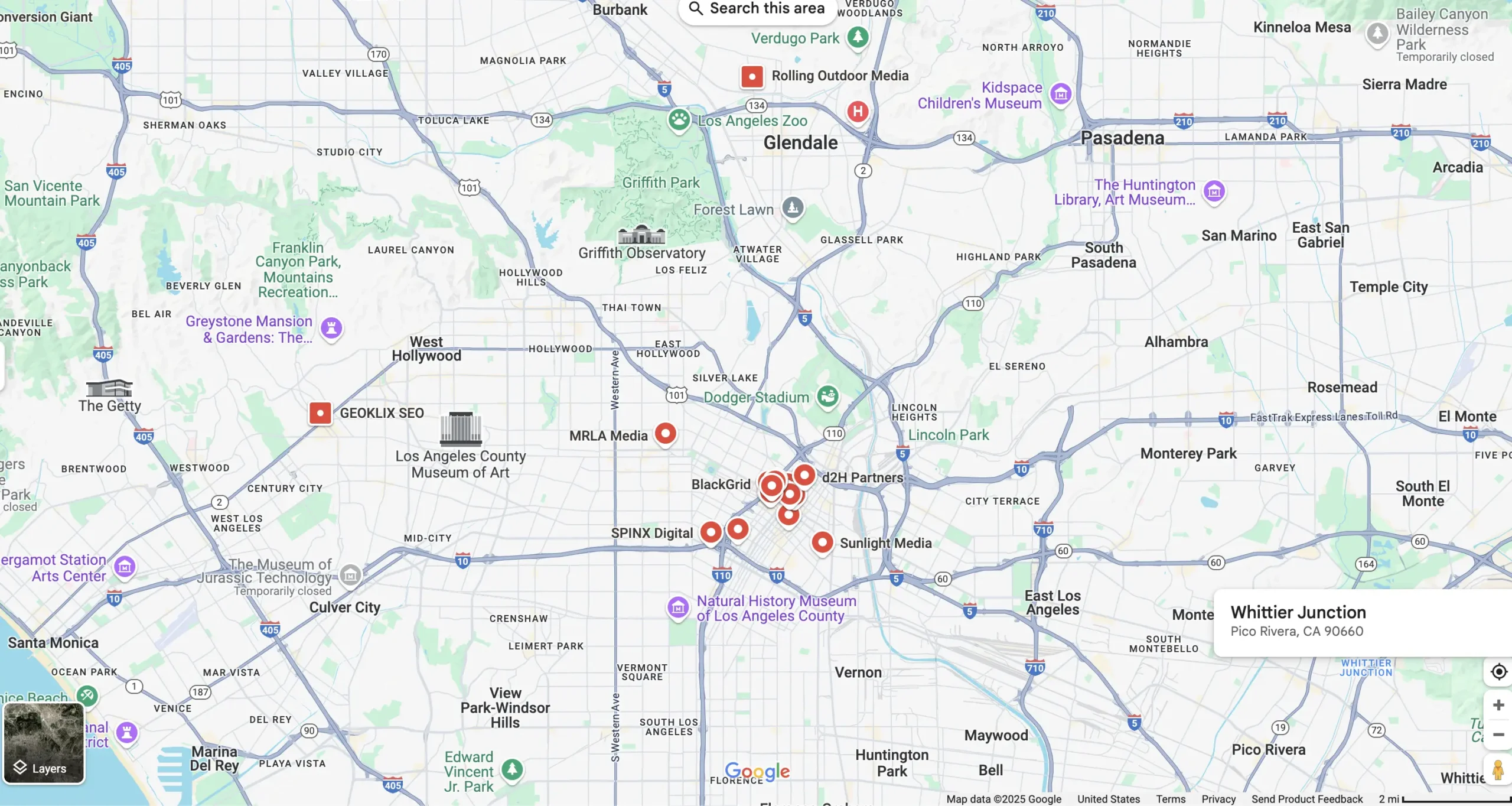
Task: Open the Kidspace Children's Museum icon
Action: tap(1061, 94)
